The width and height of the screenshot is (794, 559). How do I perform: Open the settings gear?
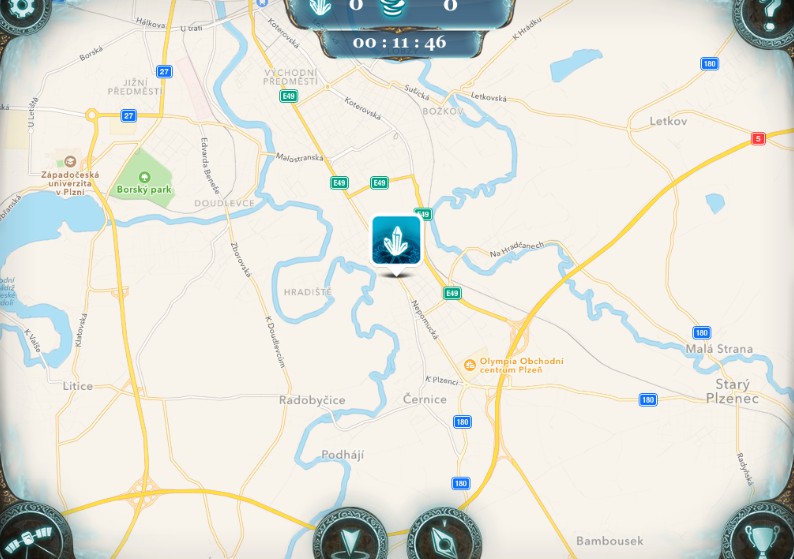pos(22,14)
